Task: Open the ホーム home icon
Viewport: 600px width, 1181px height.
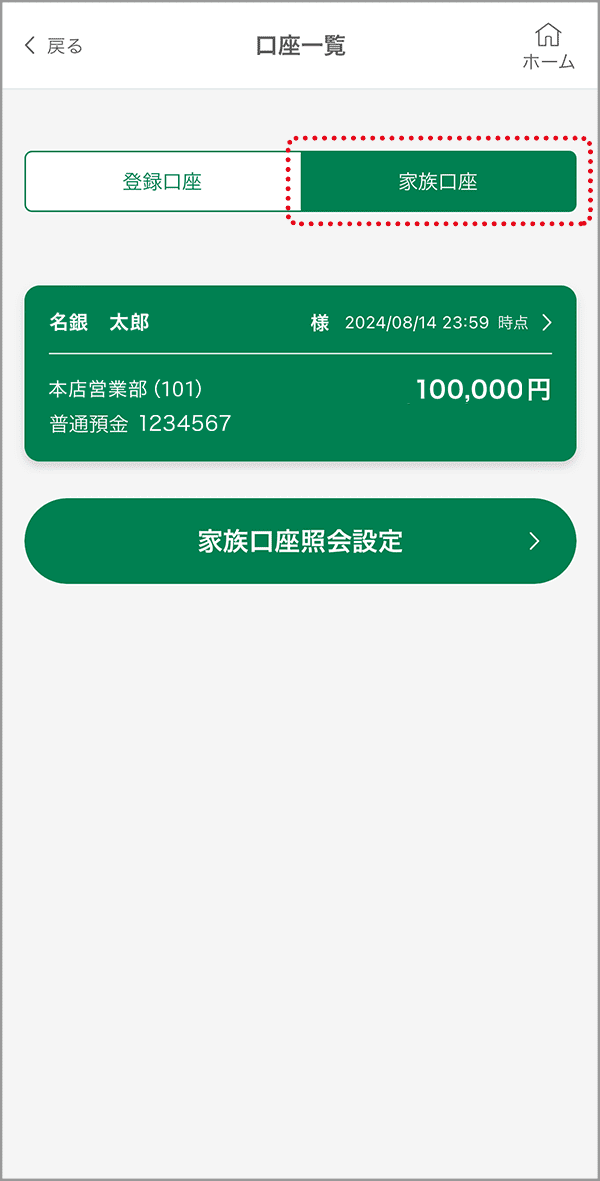Action: pyautogui.click(x=549, y=46)
